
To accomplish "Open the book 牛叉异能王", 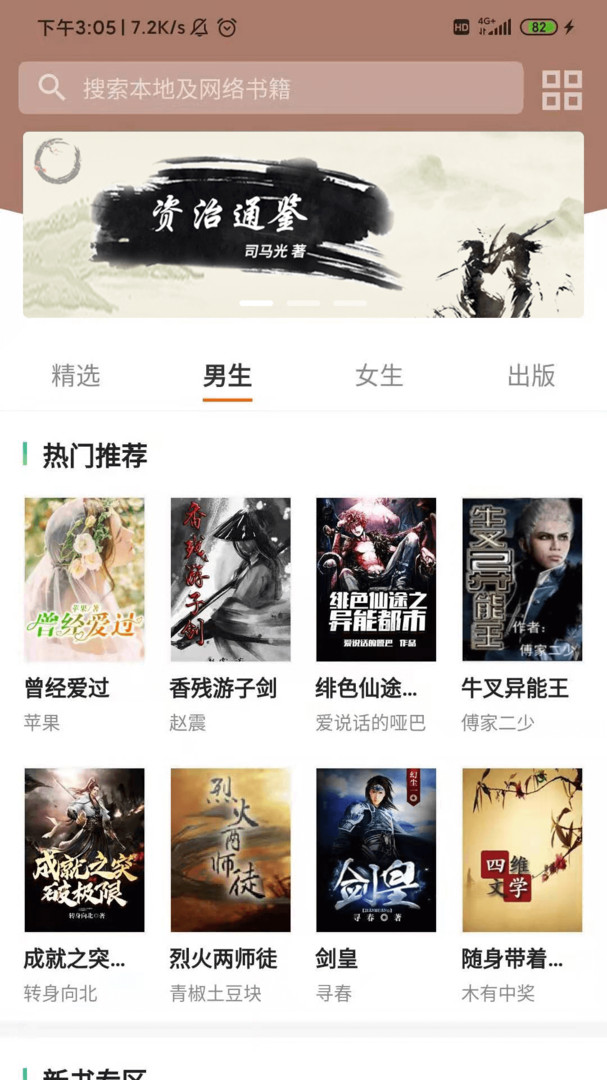I will pos(522,580).
